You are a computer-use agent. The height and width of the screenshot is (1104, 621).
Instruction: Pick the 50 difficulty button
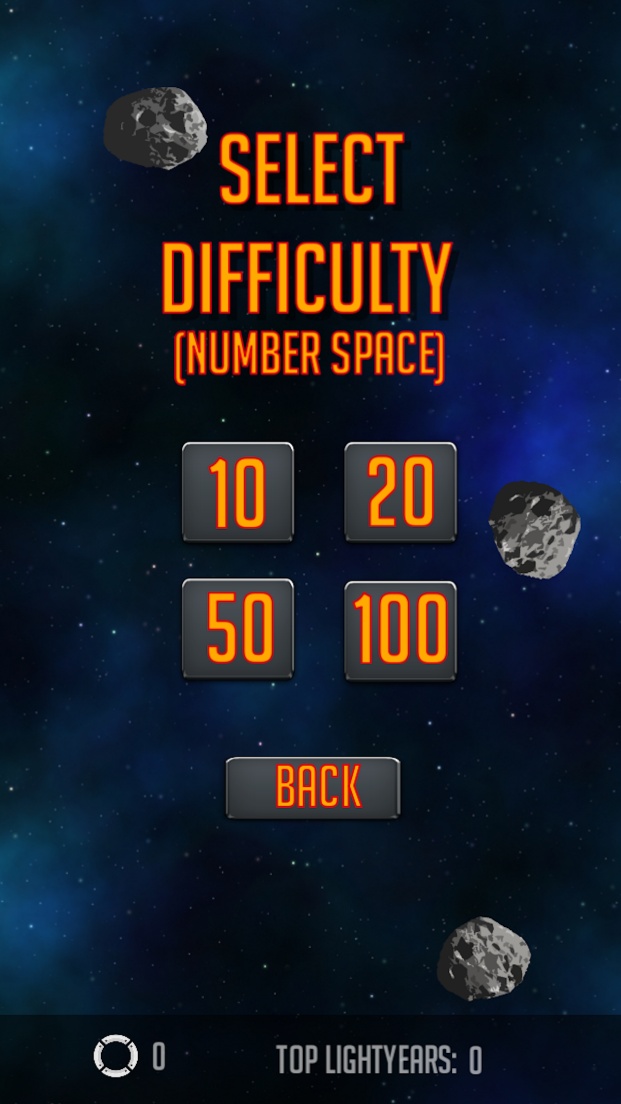tap(238, 629)
